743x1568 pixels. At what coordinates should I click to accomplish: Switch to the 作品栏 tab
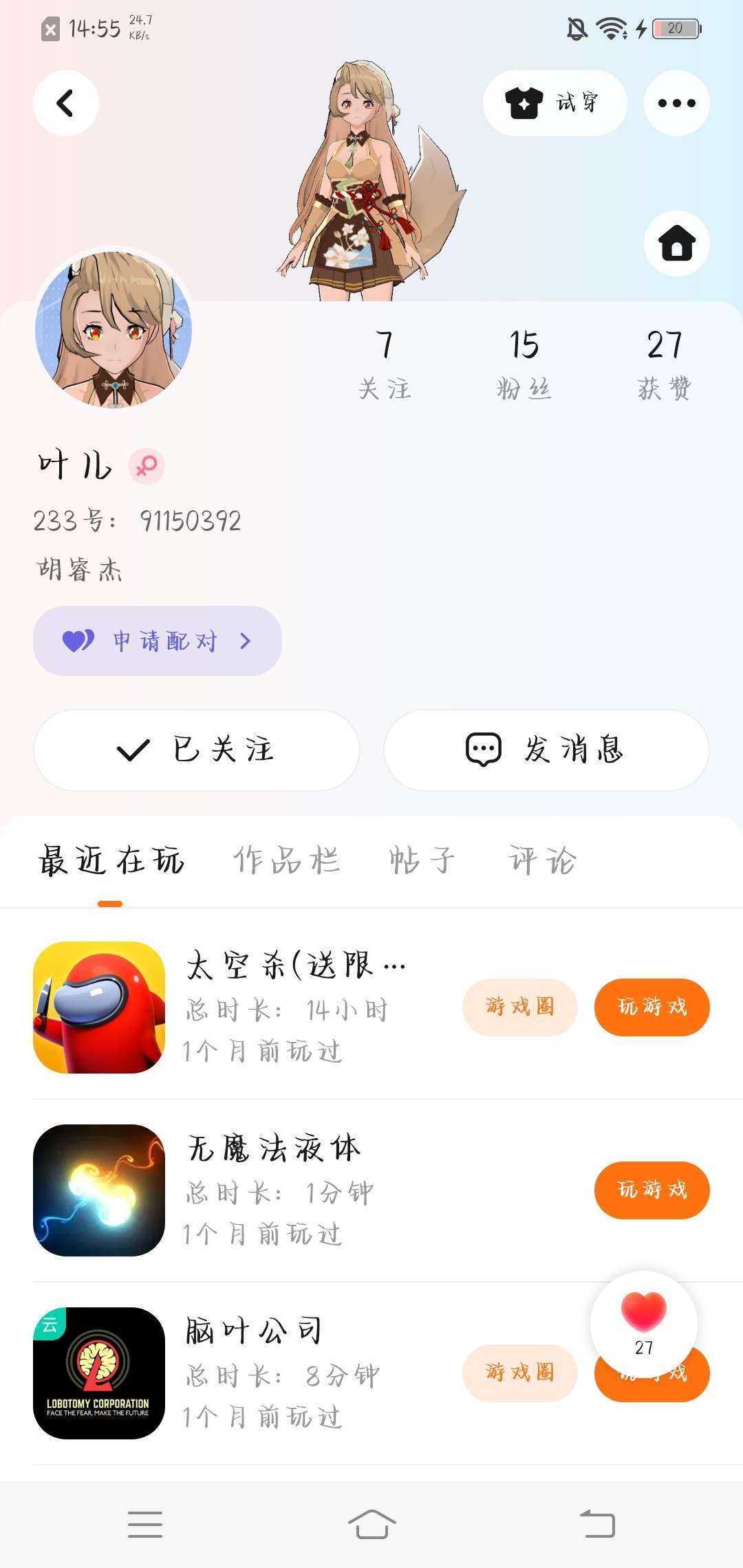286,860
